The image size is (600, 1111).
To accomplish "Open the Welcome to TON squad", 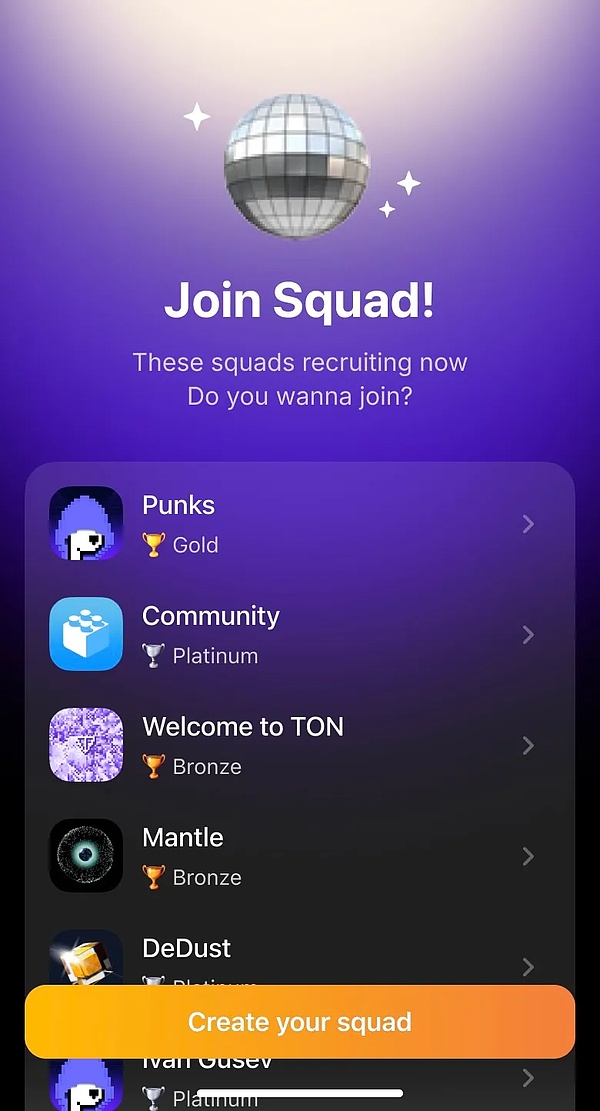I will point(300,746).
